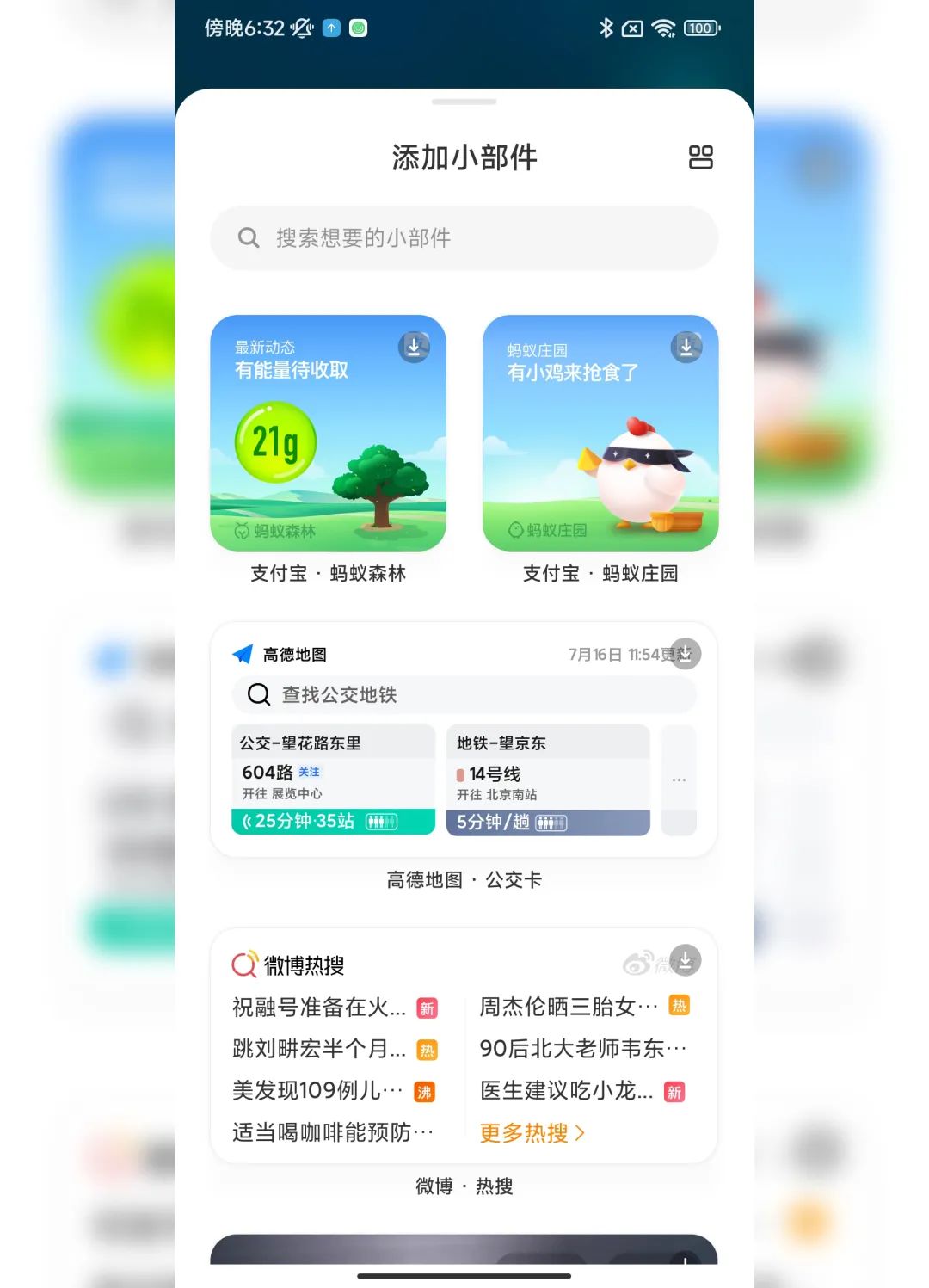This screenshot has height=1288, width=929.
Task: Click the magnifier inside 查找公交地铁 bar
Action: (x=258, y=694)
